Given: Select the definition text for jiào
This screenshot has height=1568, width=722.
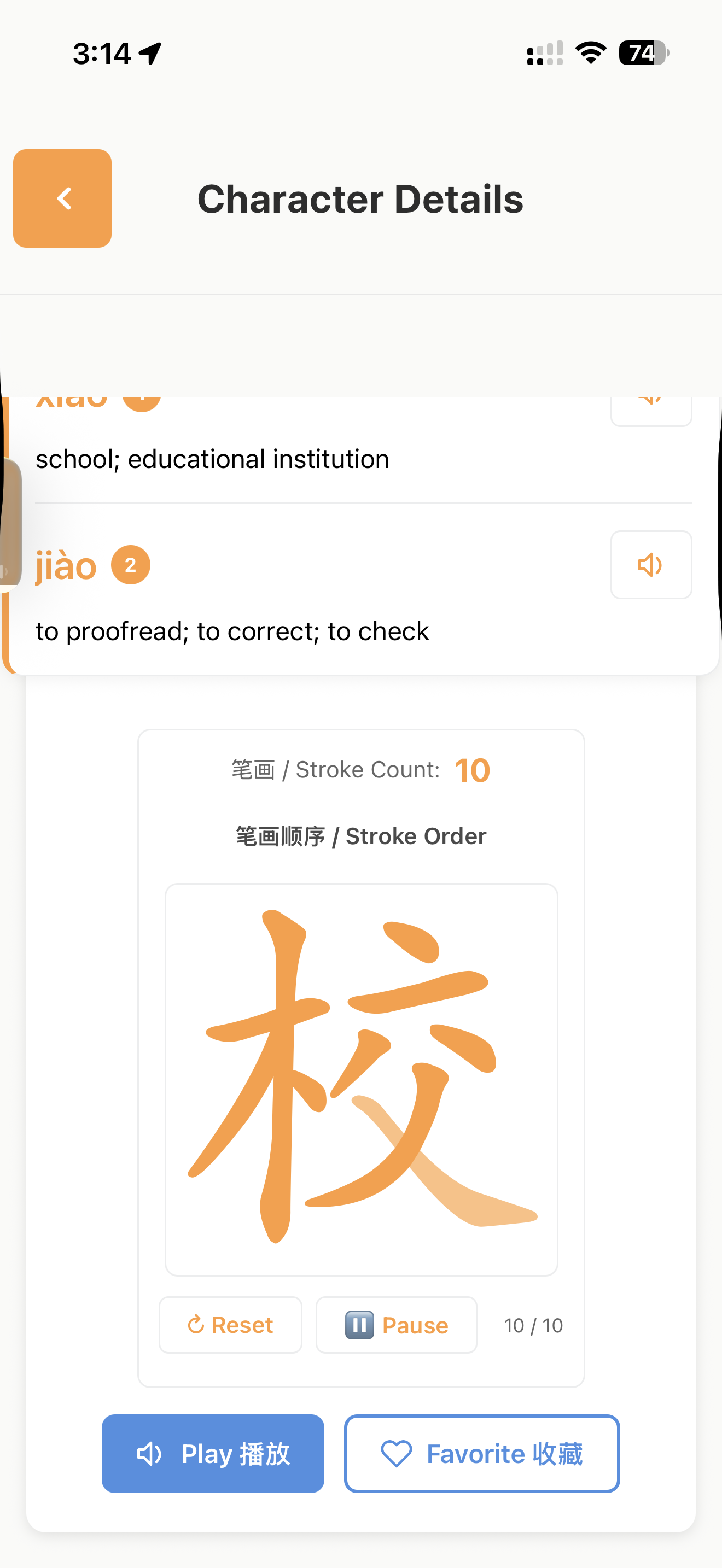Looking at the screenshot, I should coord(232,631).
